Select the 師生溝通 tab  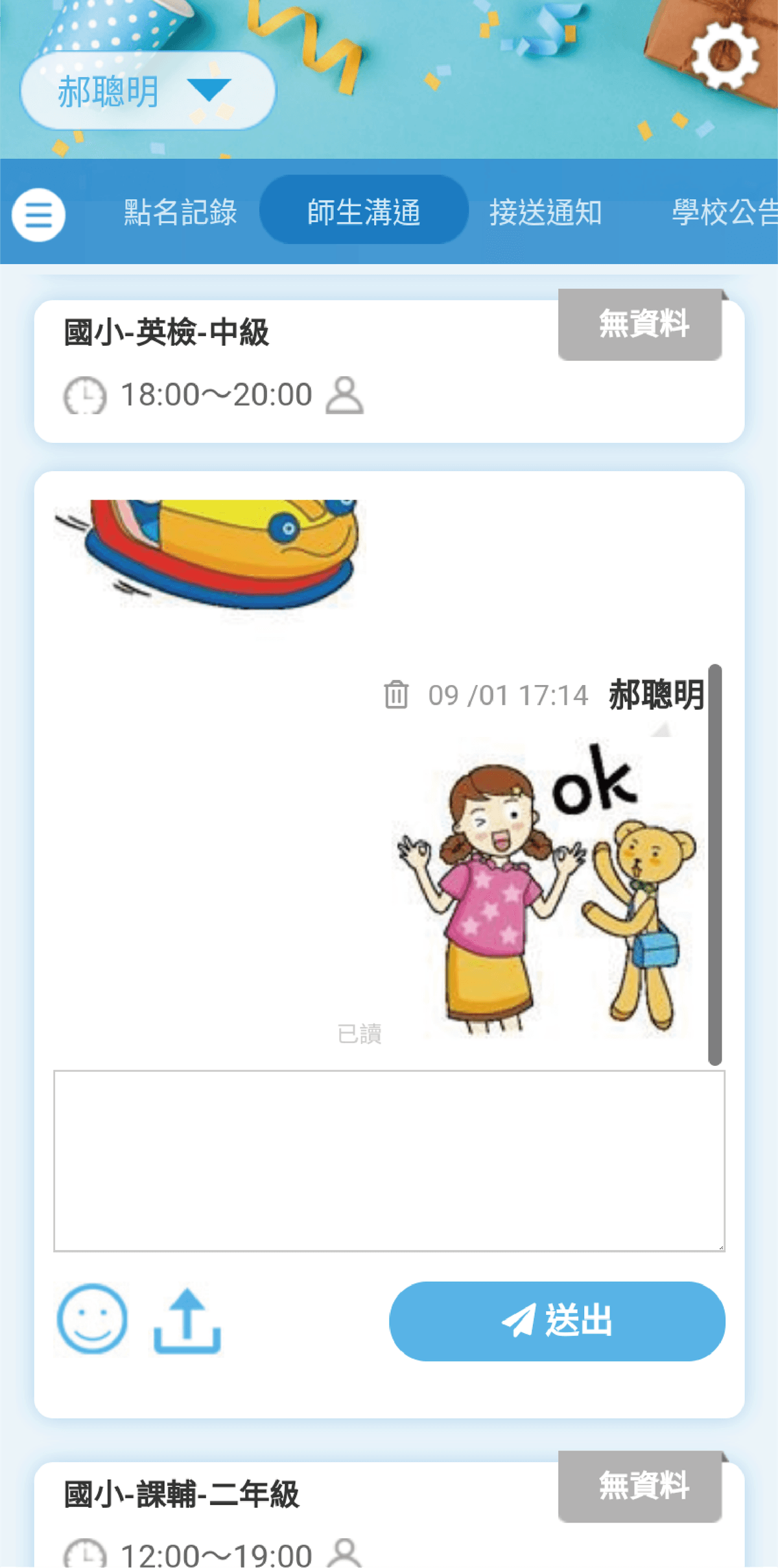(364, 211)
